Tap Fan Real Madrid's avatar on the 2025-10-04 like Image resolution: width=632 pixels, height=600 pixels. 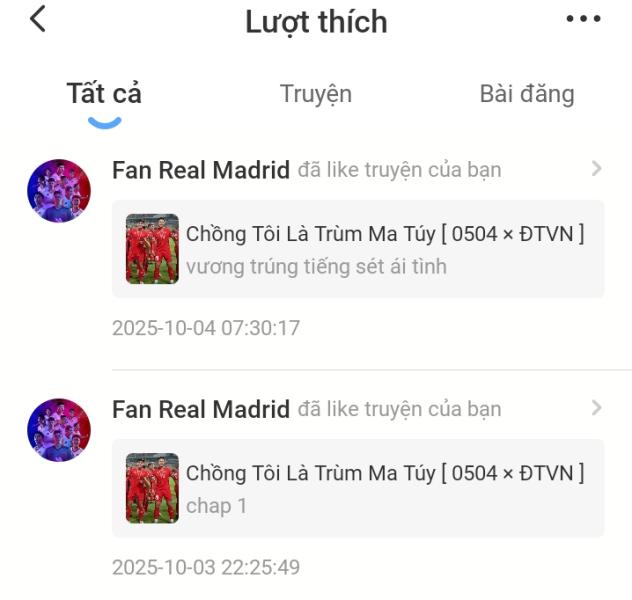59,190
